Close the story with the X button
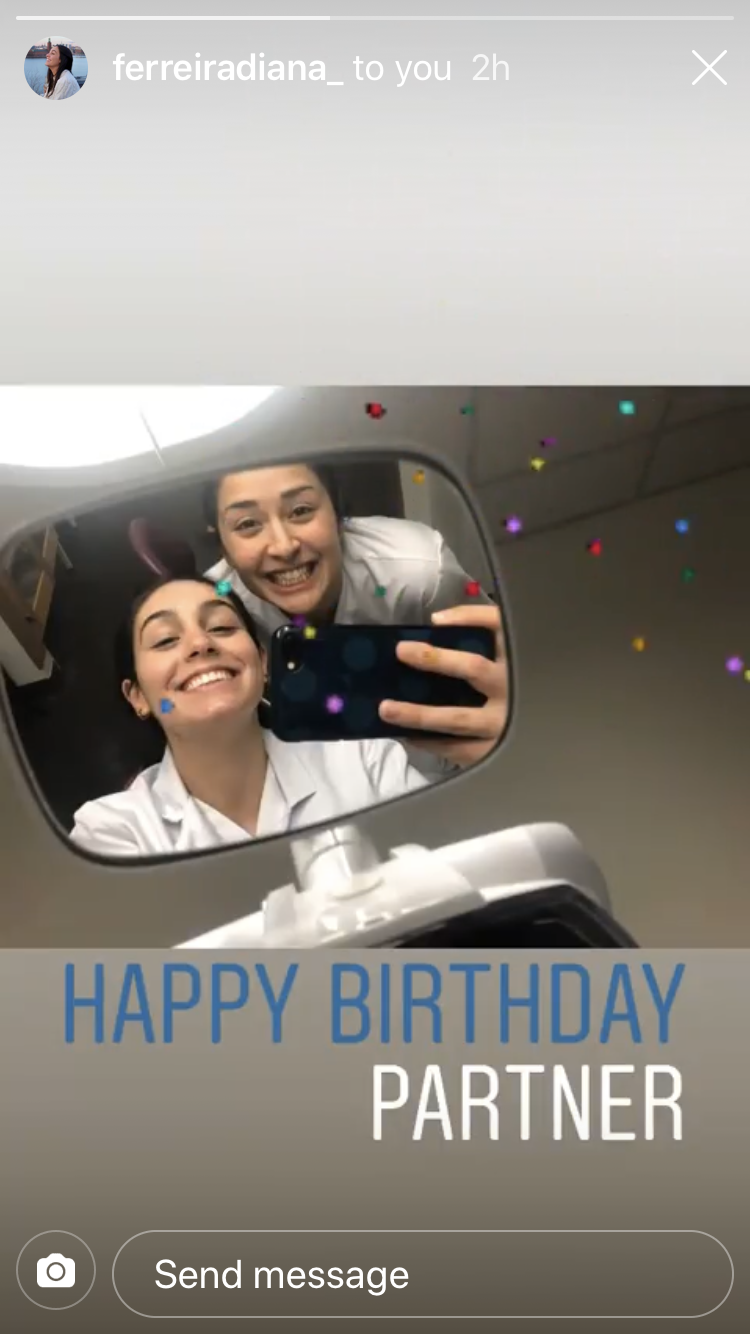The image size is (750, 1334). [709, 68]
